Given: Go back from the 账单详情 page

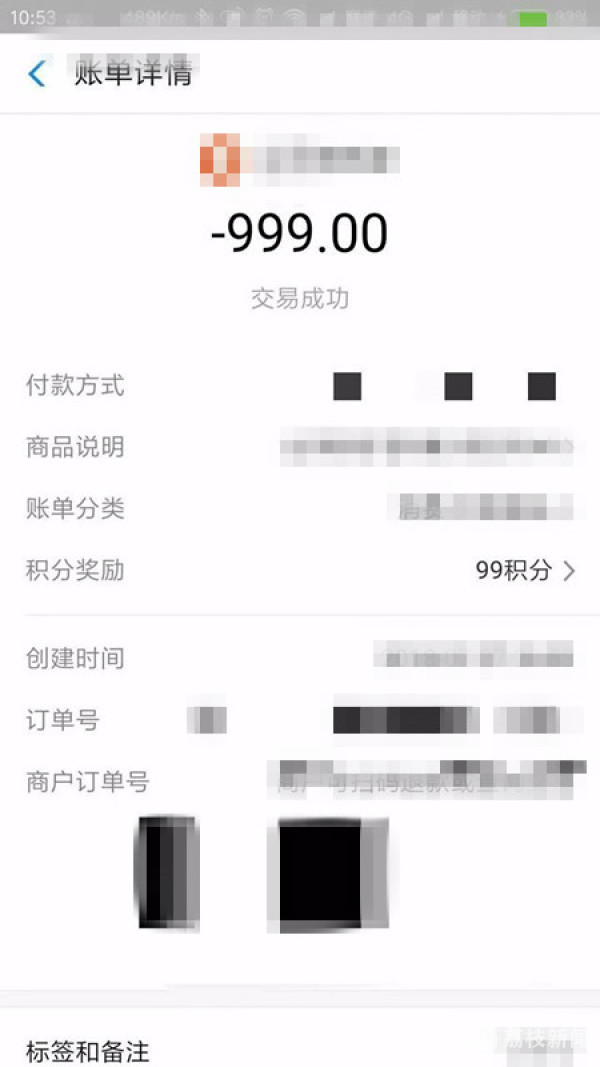Looking at the screenshot, I should click(37, 74).
